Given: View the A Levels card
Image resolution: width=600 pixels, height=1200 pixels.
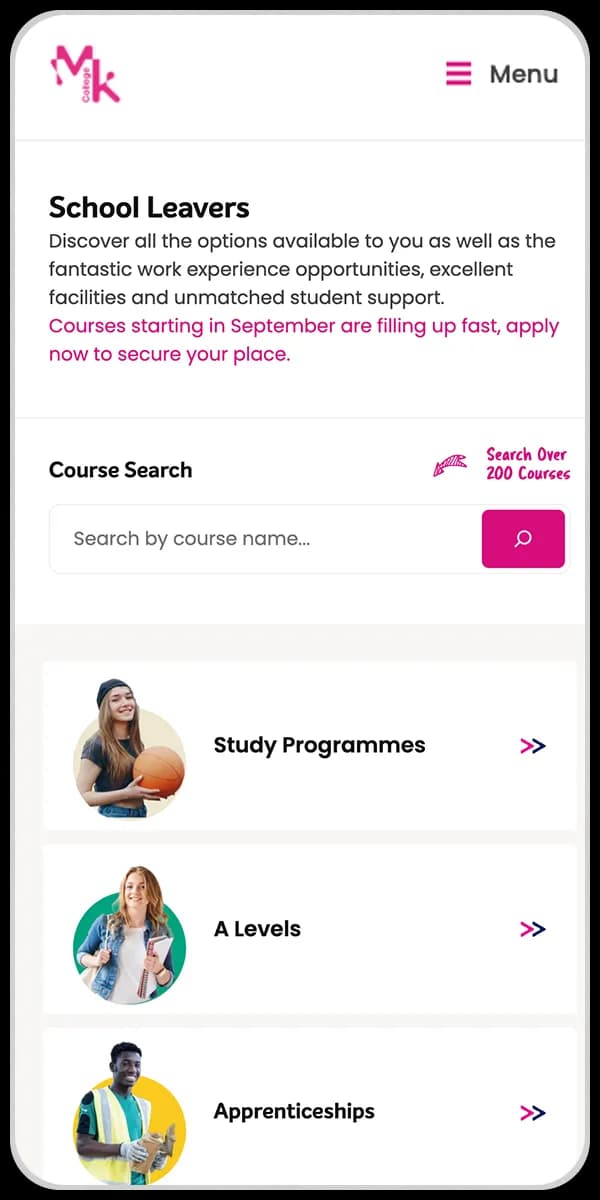Looking at the screenshot, I should coord(310,929).
